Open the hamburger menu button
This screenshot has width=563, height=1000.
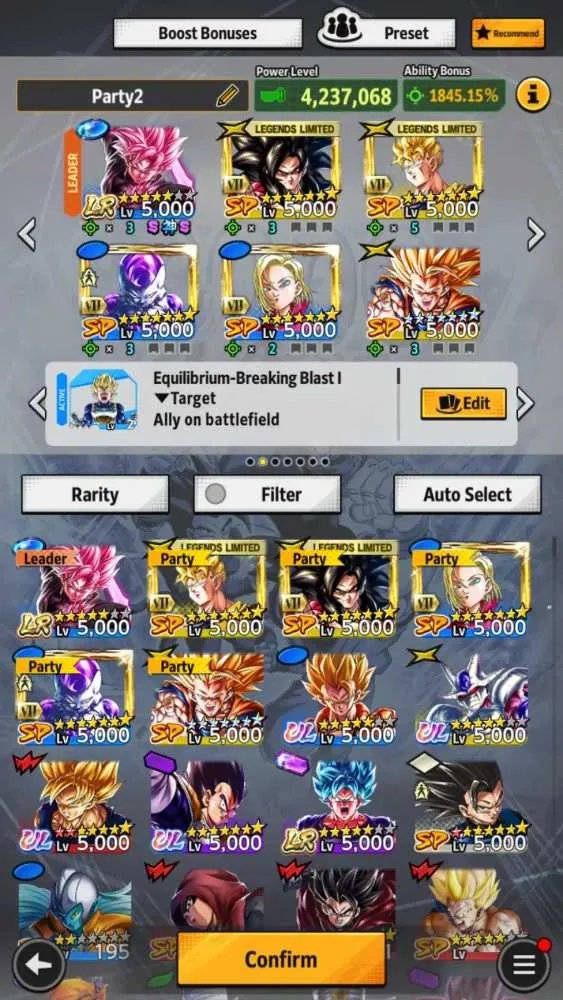click(x=523, y=964)
